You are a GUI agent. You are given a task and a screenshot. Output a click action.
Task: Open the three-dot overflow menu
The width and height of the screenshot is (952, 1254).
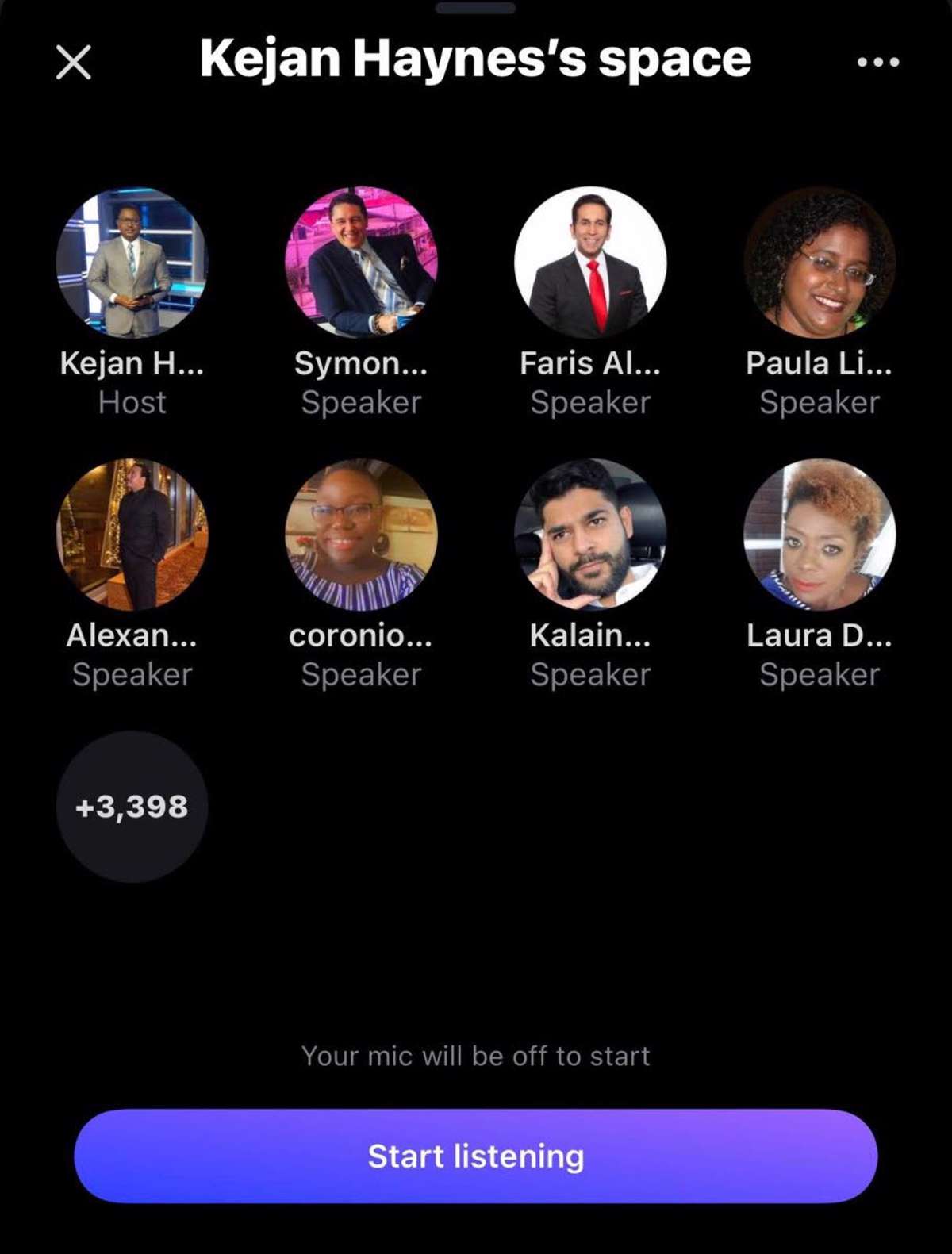click(878, 62)
